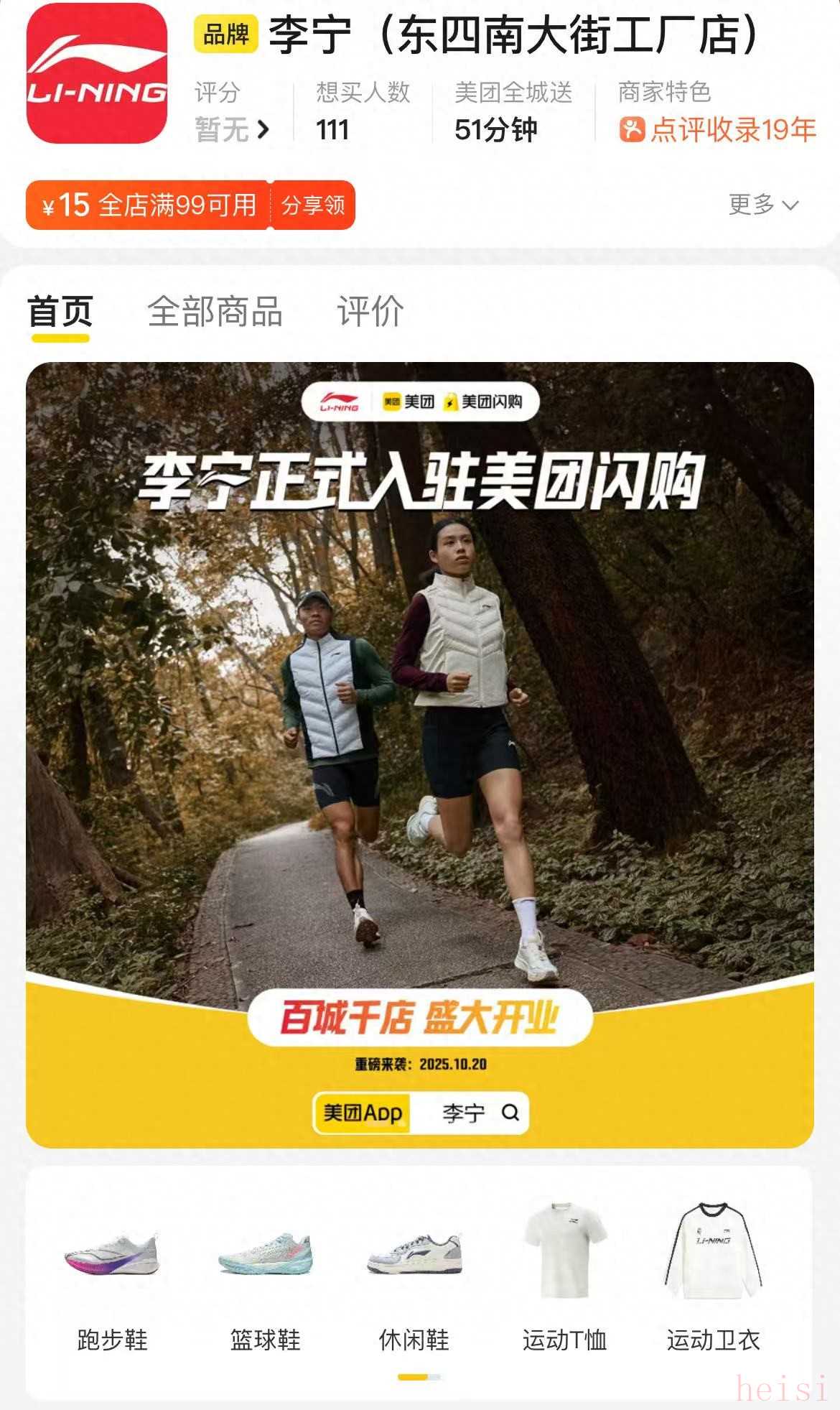Tap 分享领 to share and claim
The height and width of the screenshot is (1410, 840).
click(313, 205)
